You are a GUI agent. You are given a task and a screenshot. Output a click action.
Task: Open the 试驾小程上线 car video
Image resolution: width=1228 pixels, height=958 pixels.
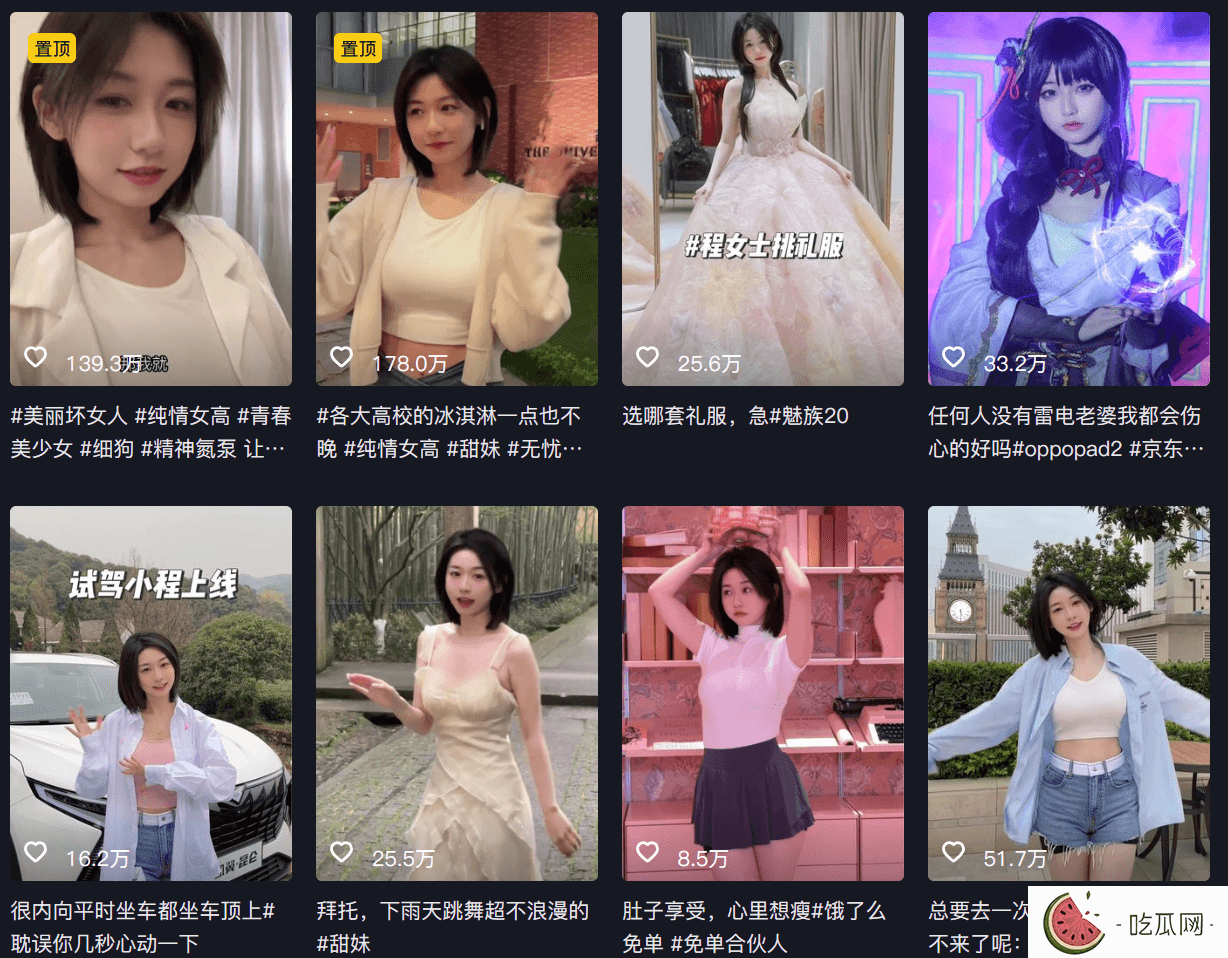click(151, 692)
